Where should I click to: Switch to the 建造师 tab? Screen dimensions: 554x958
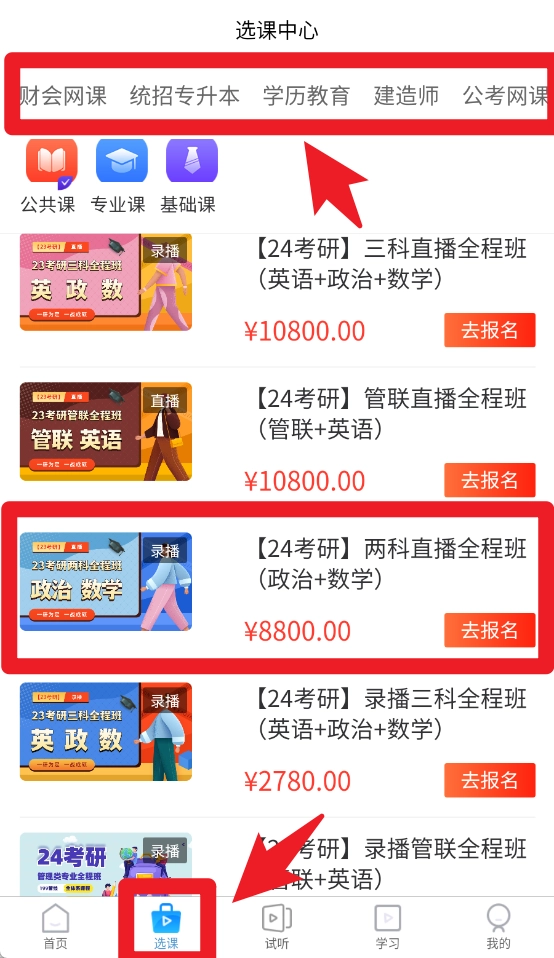pos(406,96)
